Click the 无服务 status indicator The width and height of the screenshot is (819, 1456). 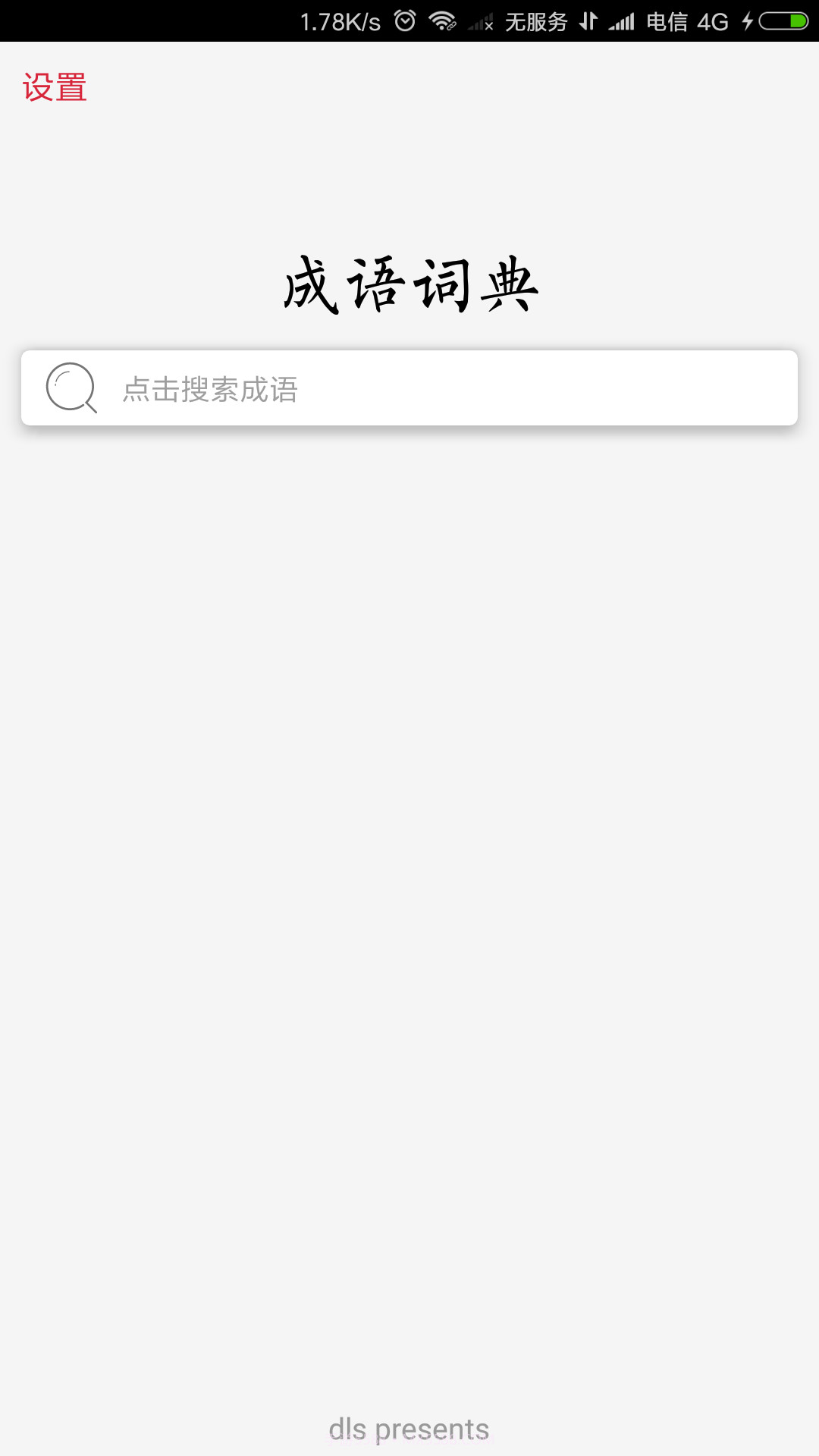(x=536, y=20)
